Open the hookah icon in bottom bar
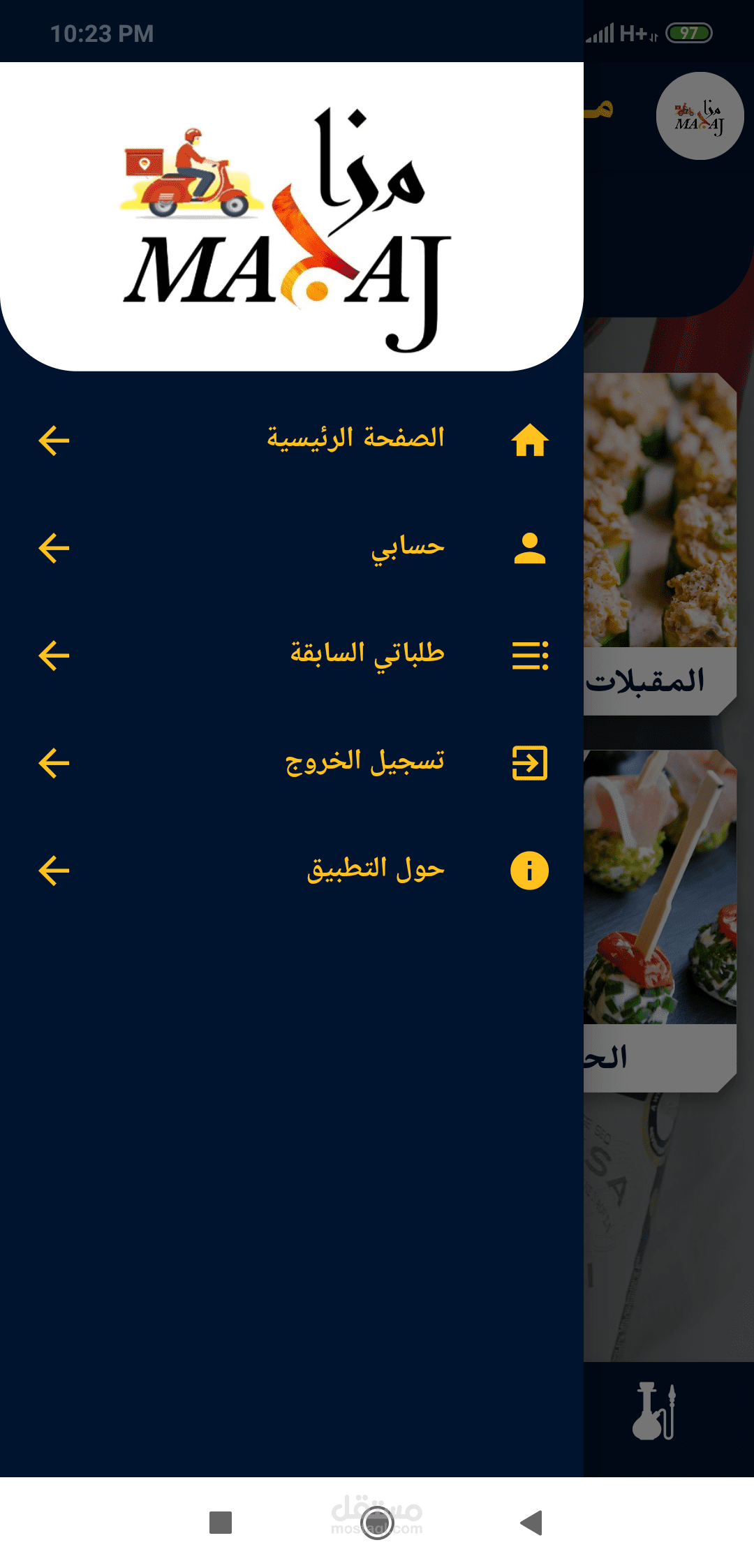 click(x=654, y=1411)
